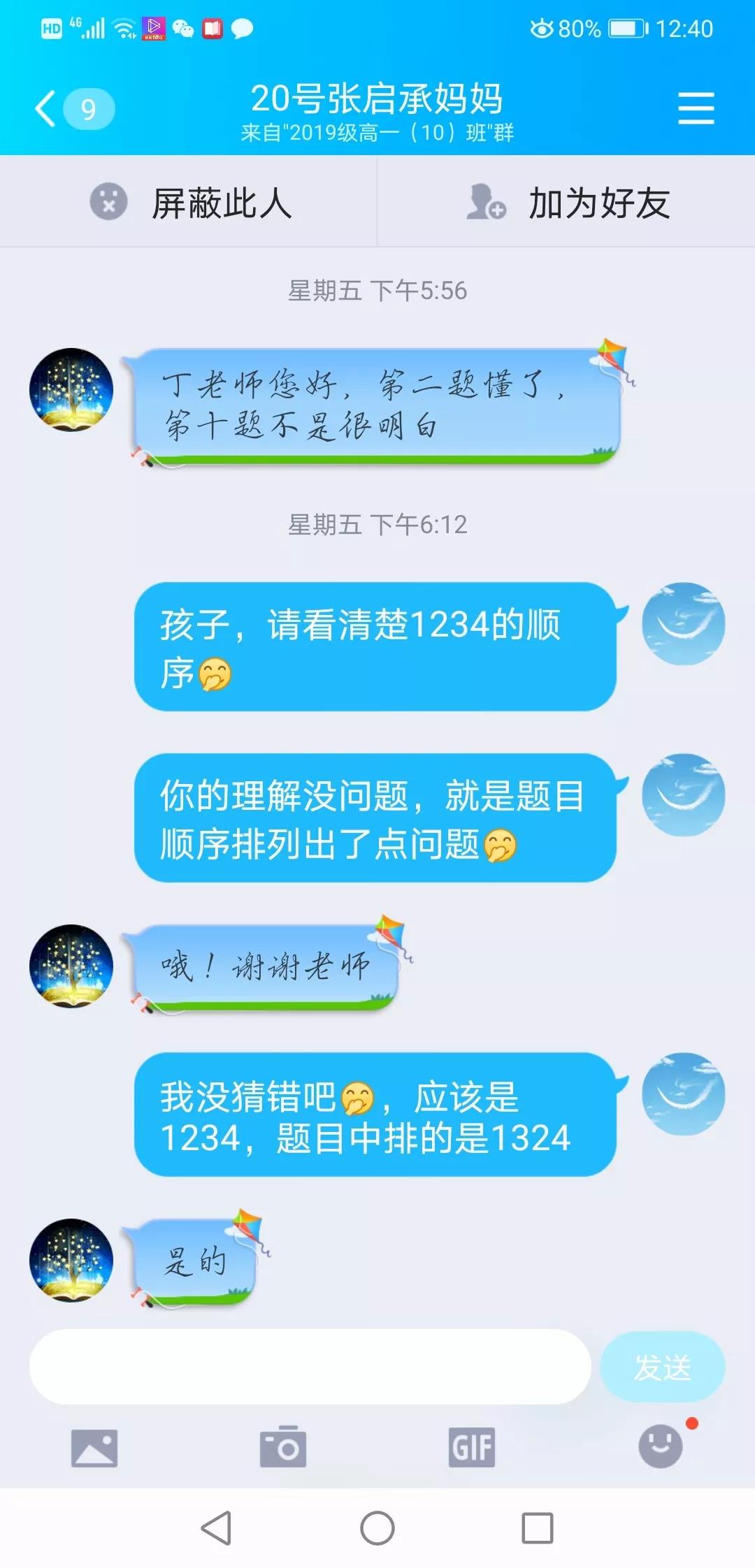Screen dimensions: 755x1568
Task: Open the chat settings hamburger menu
Action: (x=696, y=109)
